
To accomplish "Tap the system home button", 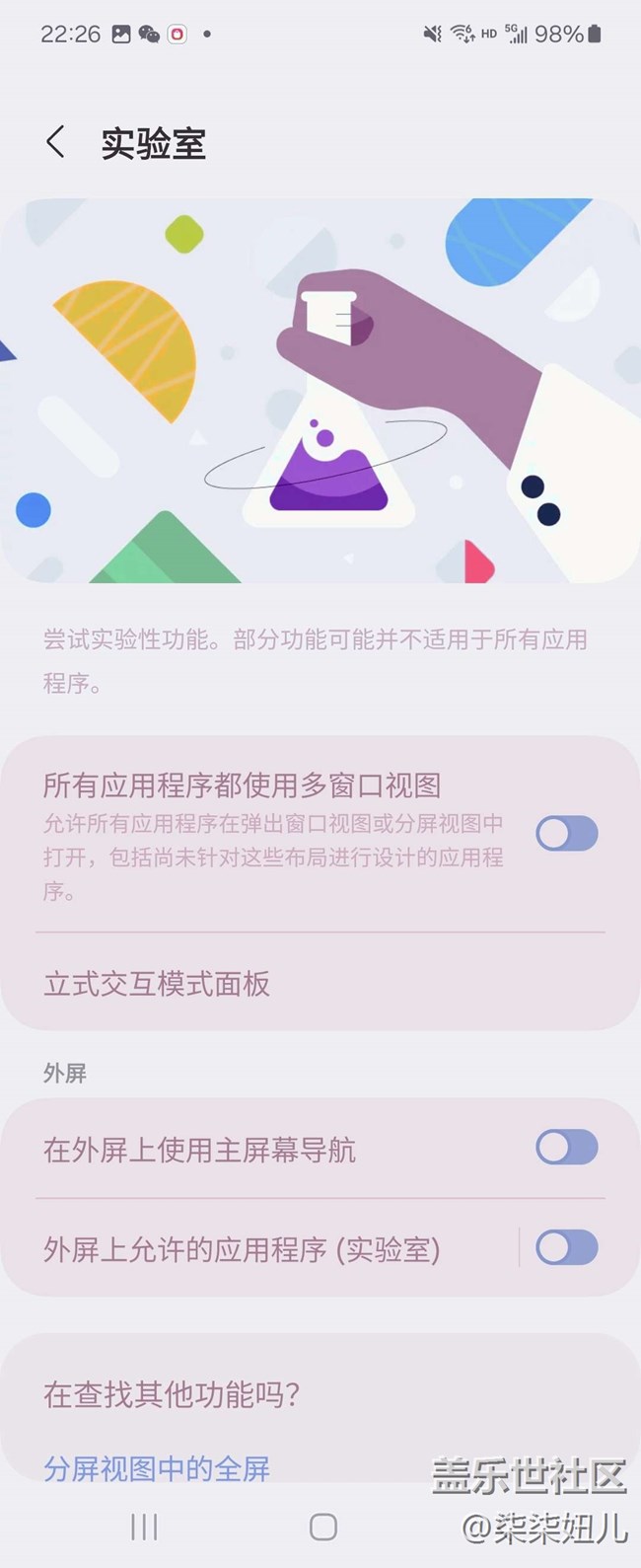I will coord(322,1528).
